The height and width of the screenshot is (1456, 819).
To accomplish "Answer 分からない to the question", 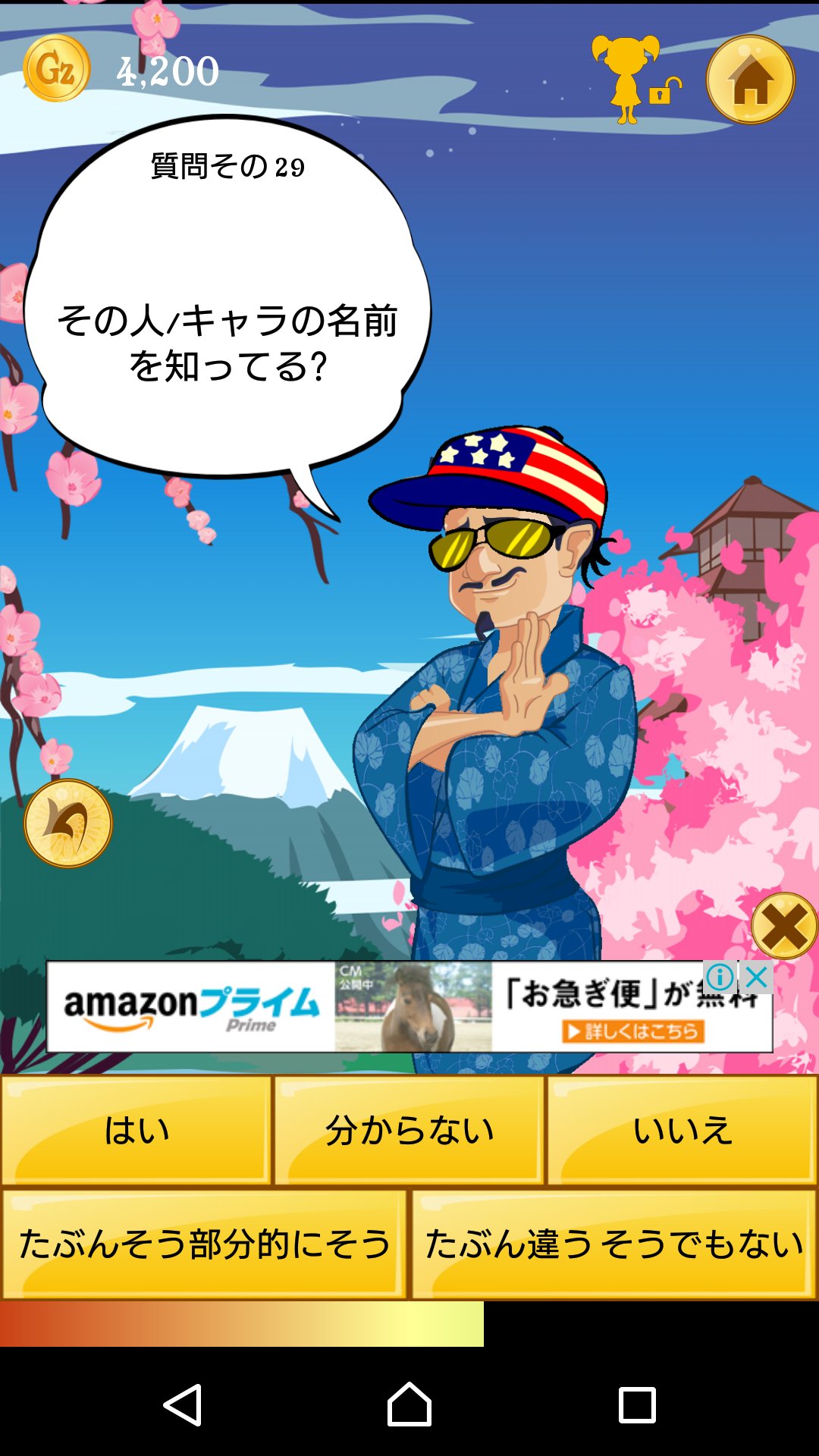I will [409, 1130].
